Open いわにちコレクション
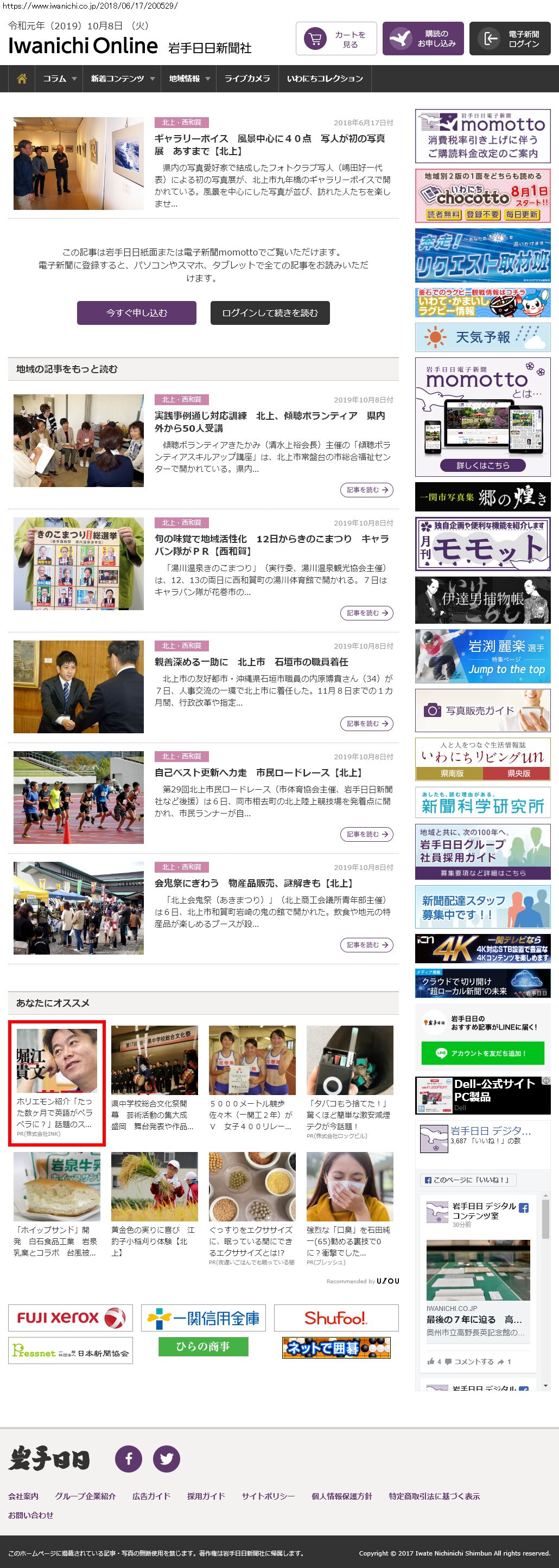 [325, 79]
